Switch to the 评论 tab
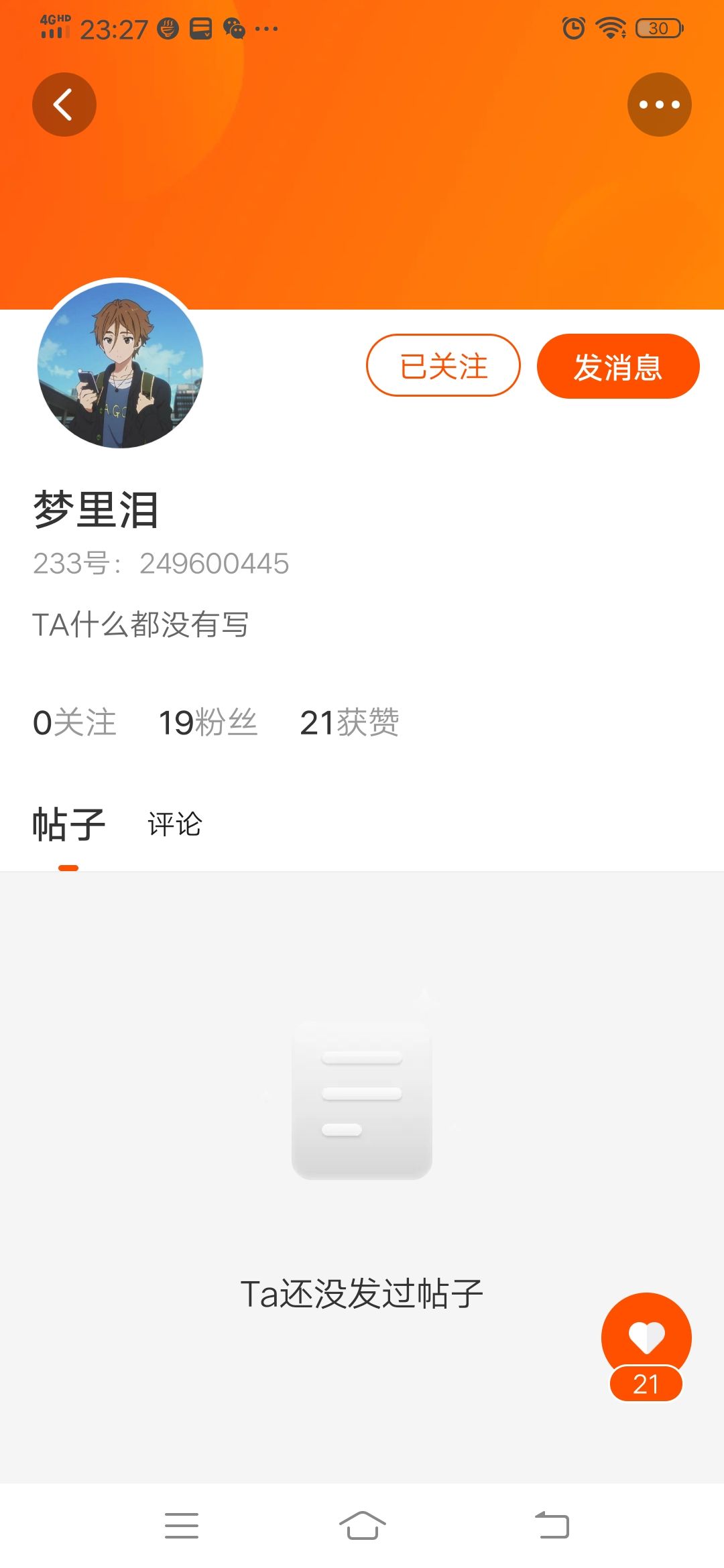This screenshot has width=724, height=1568. [175, 824]
